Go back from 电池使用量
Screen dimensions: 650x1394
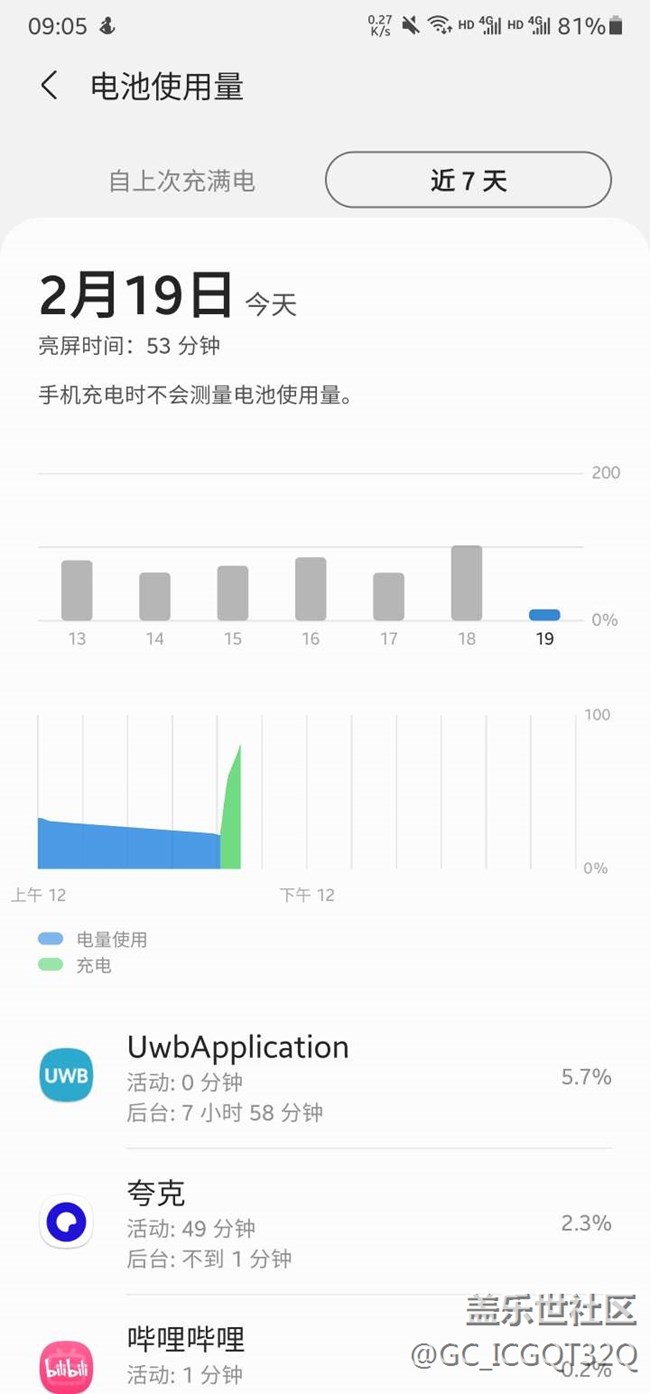(x=49, y=86)
